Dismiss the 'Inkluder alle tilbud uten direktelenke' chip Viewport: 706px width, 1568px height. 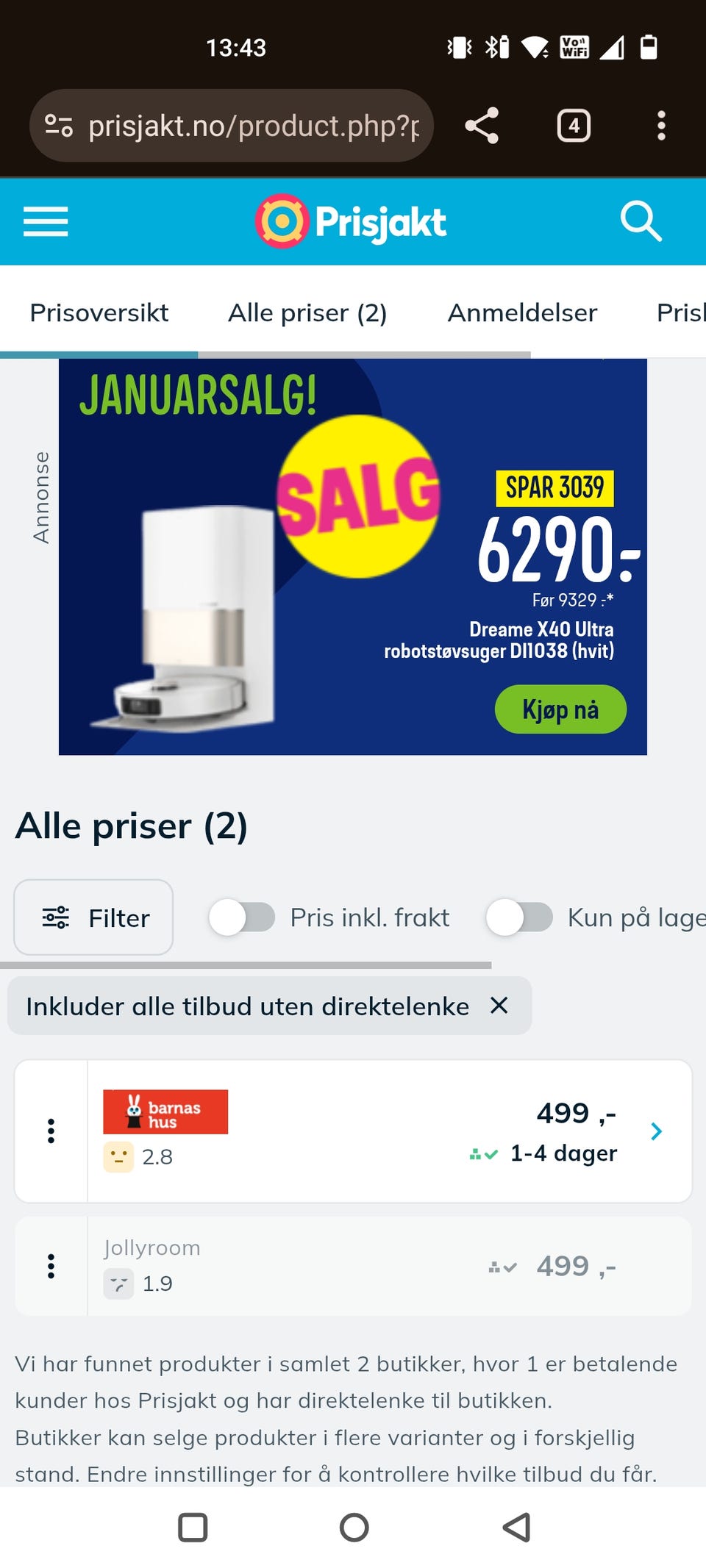coord(499,1006)
